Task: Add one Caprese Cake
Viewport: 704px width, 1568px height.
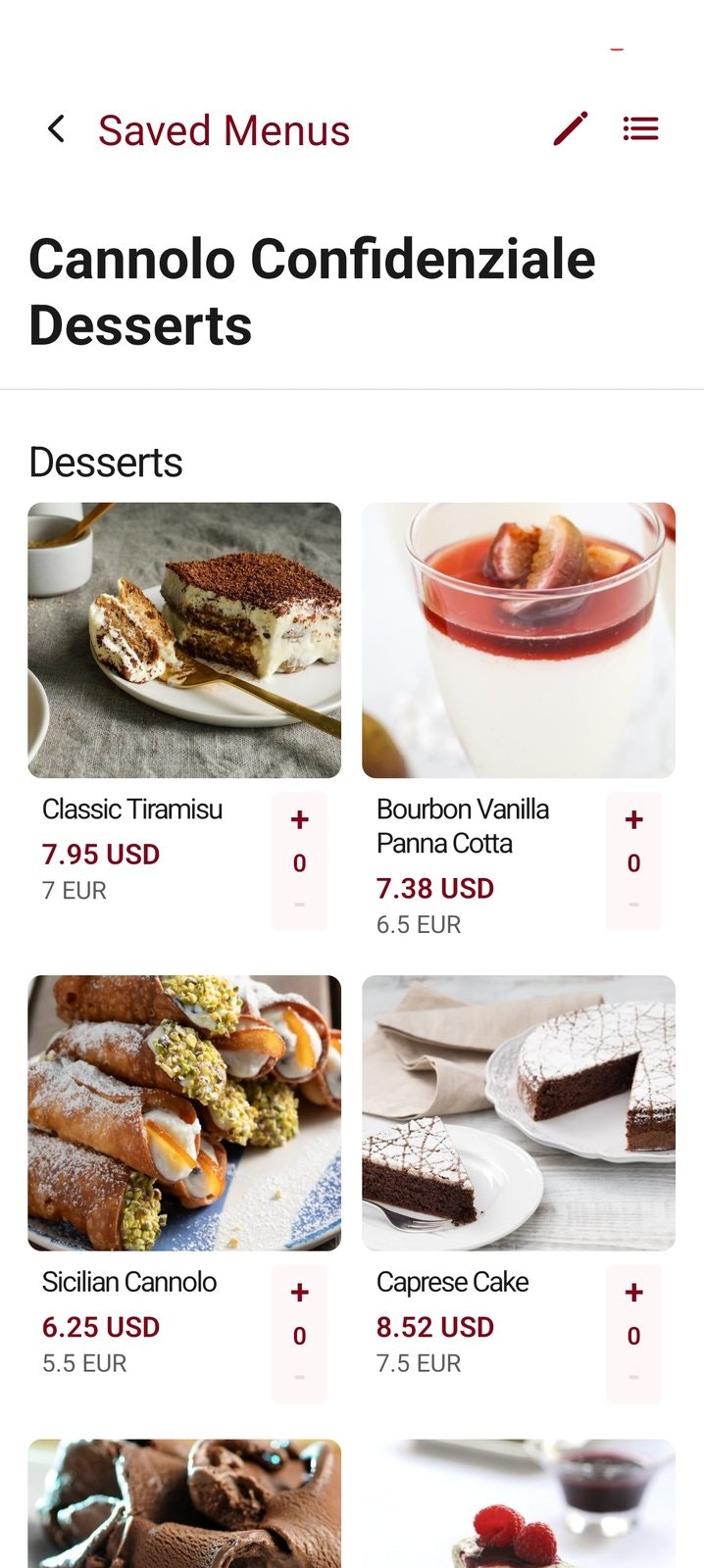Action: click(x=634, y=1293)
